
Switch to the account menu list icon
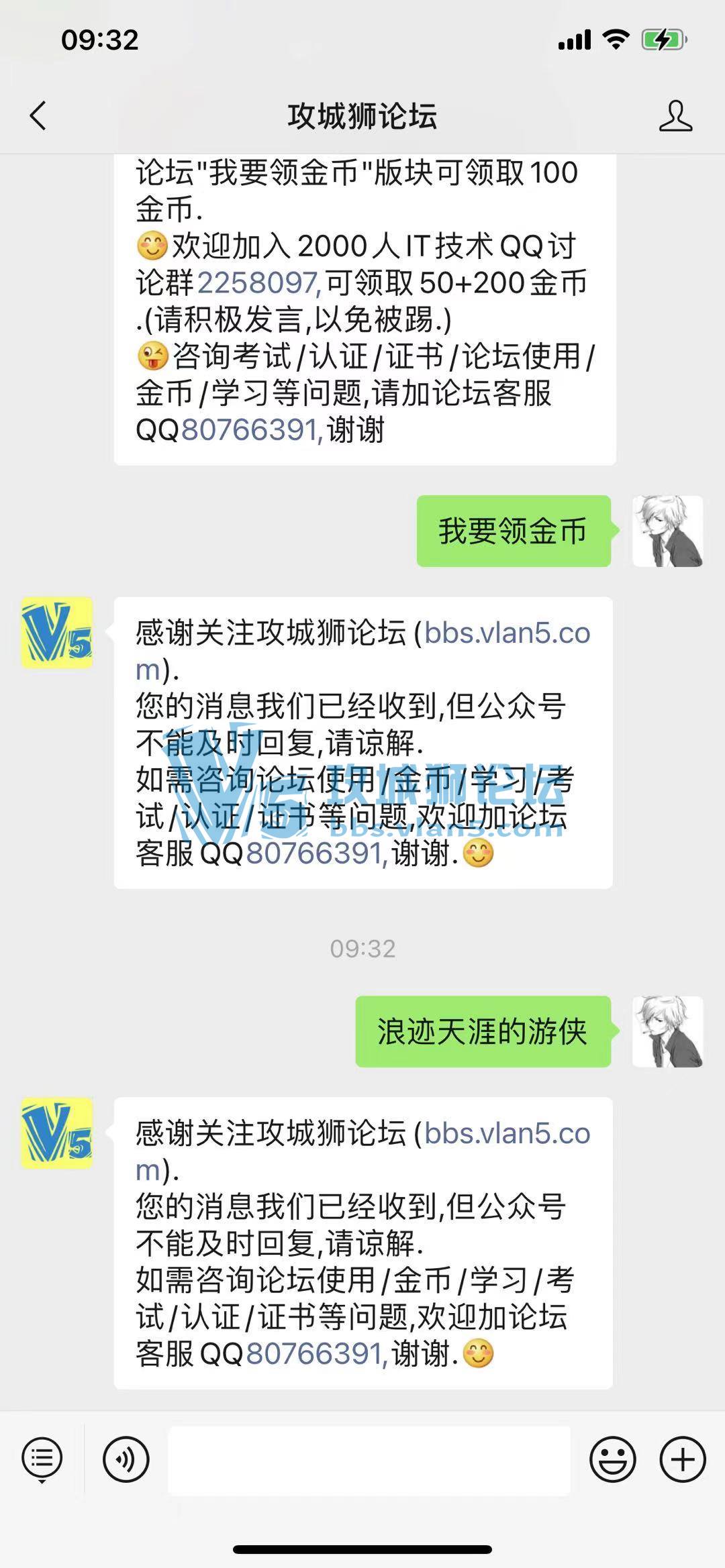(42, 1459)
